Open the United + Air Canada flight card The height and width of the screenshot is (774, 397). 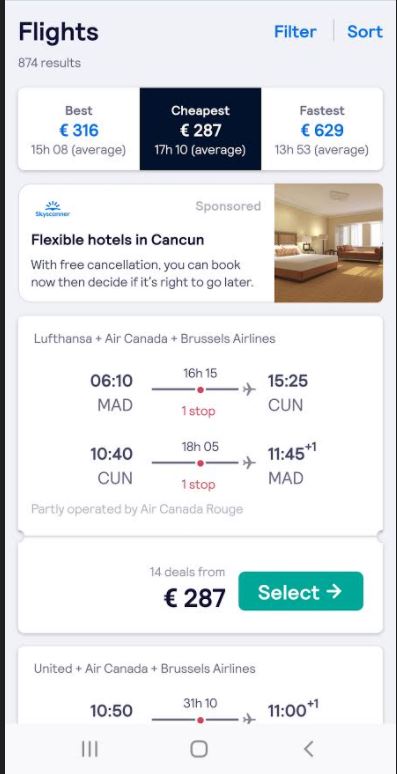tap(200, 685)
